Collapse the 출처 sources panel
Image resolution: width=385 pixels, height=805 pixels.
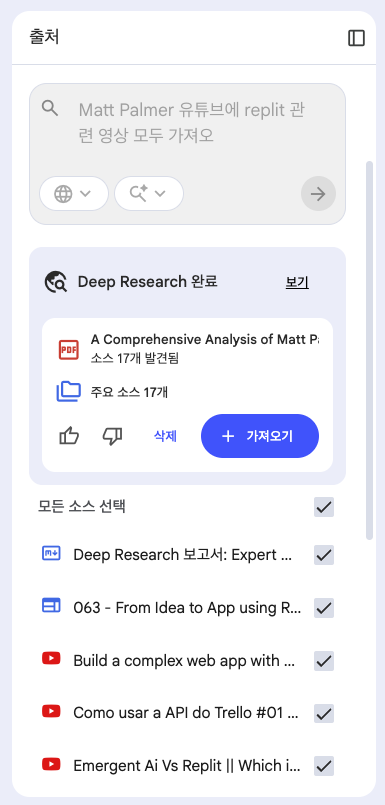pyautogui.click(x=356, y=38)
